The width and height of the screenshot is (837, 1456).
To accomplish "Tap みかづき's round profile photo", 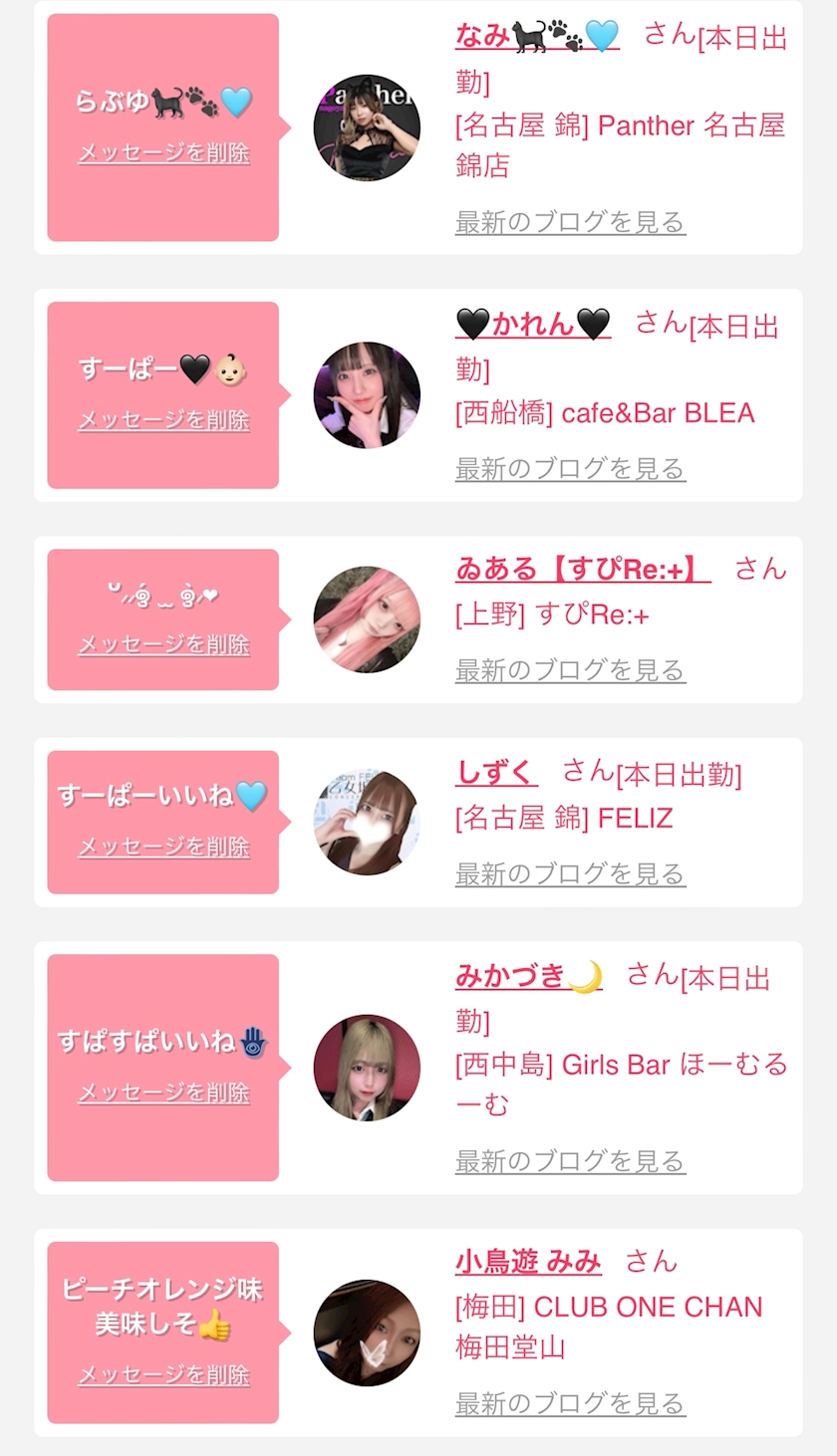I will tap(367, 1068).
